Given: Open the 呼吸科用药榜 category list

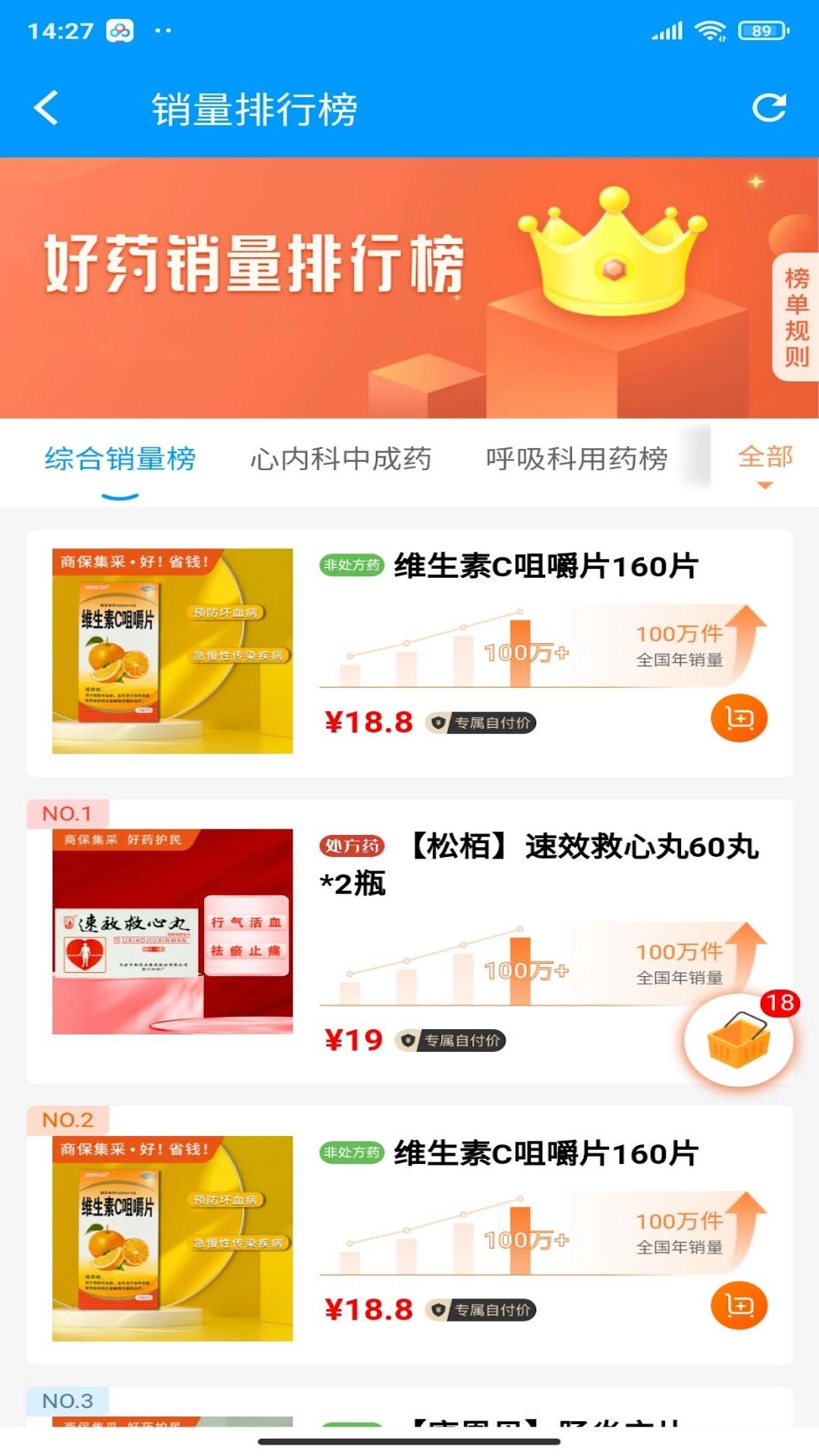Looking at the screenshot, I should coord(578,459).
